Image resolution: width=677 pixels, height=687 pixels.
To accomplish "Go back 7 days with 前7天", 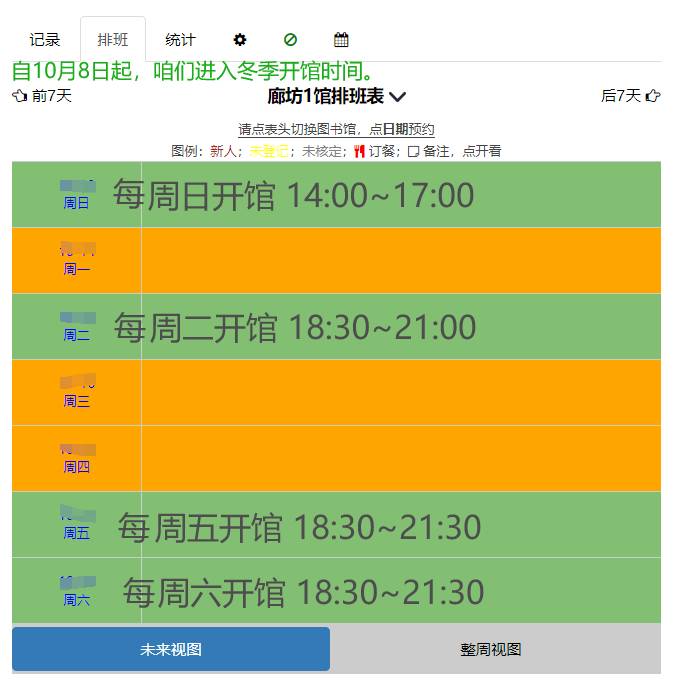I will [42, 96].
